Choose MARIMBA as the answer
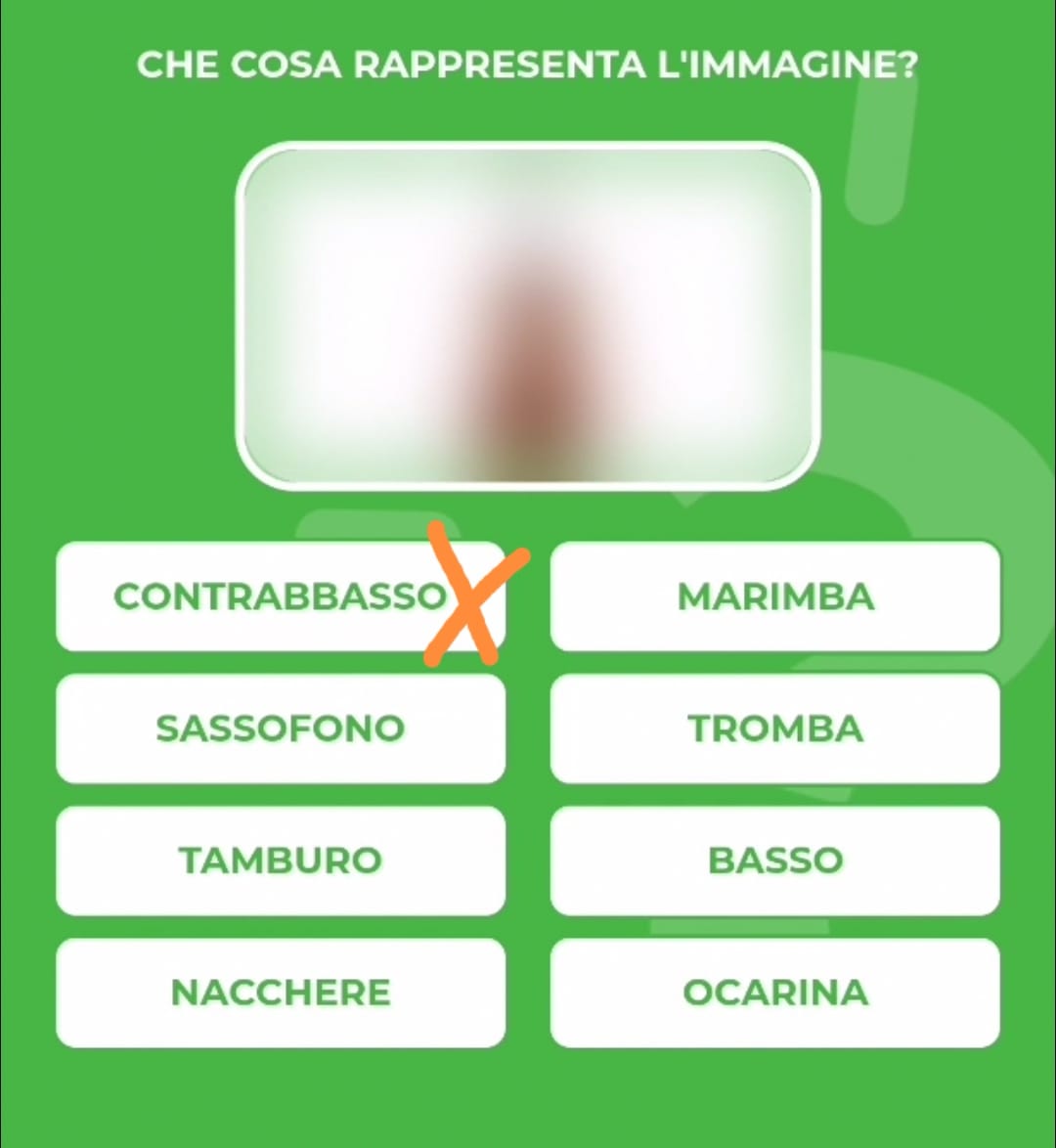1056x1148 pixels. click(775, 596)
